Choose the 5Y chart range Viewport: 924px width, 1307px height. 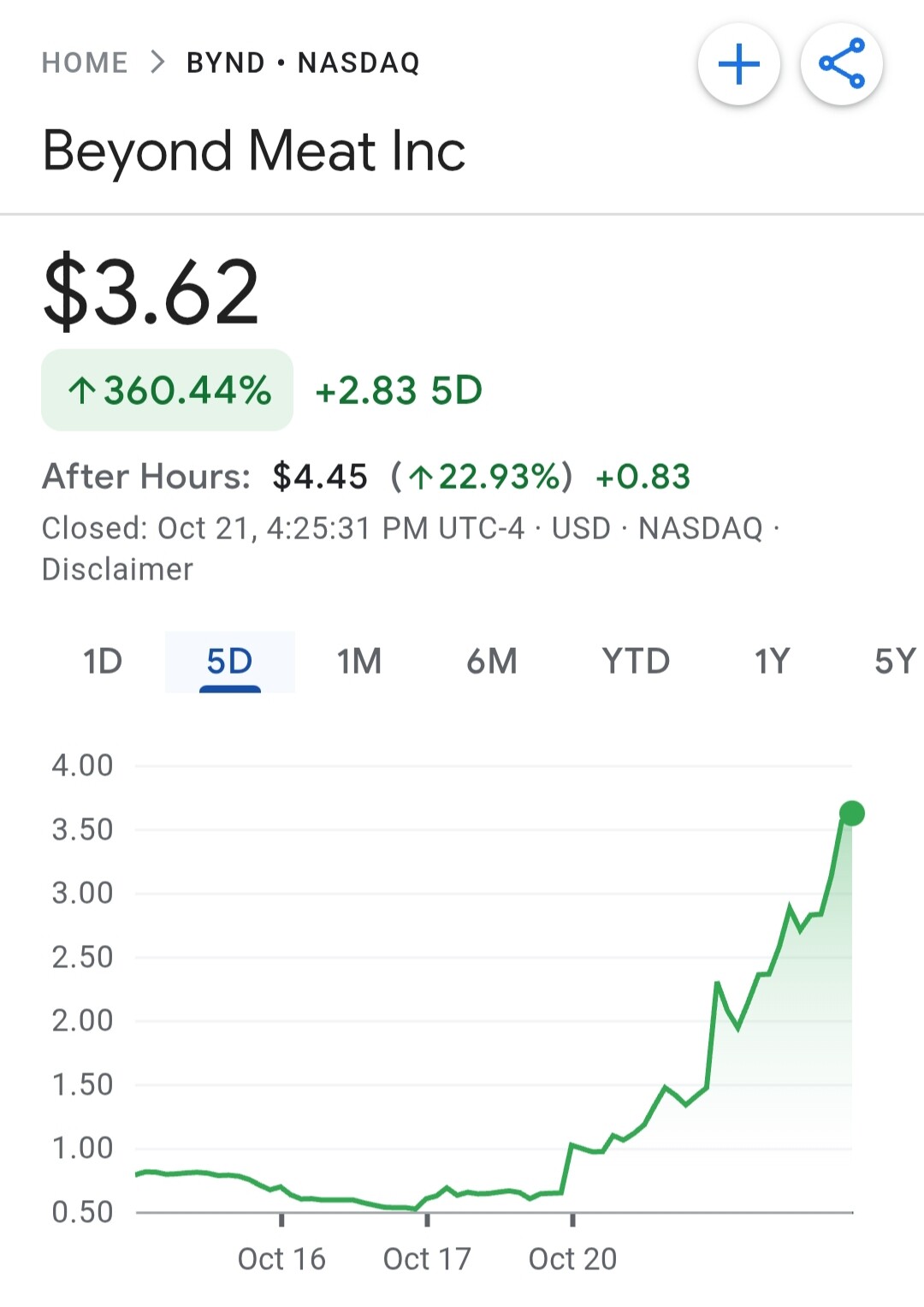point(894,662)
